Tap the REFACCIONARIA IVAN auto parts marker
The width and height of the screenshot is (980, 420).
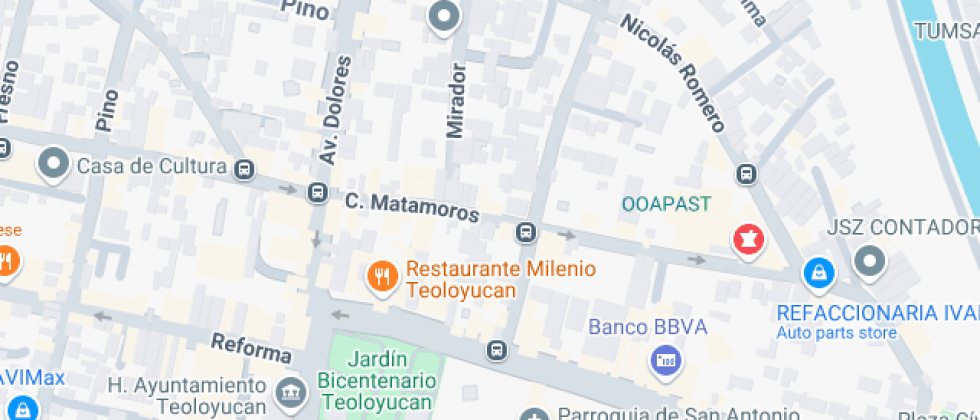pyautogui.click(x=819, y=271)
